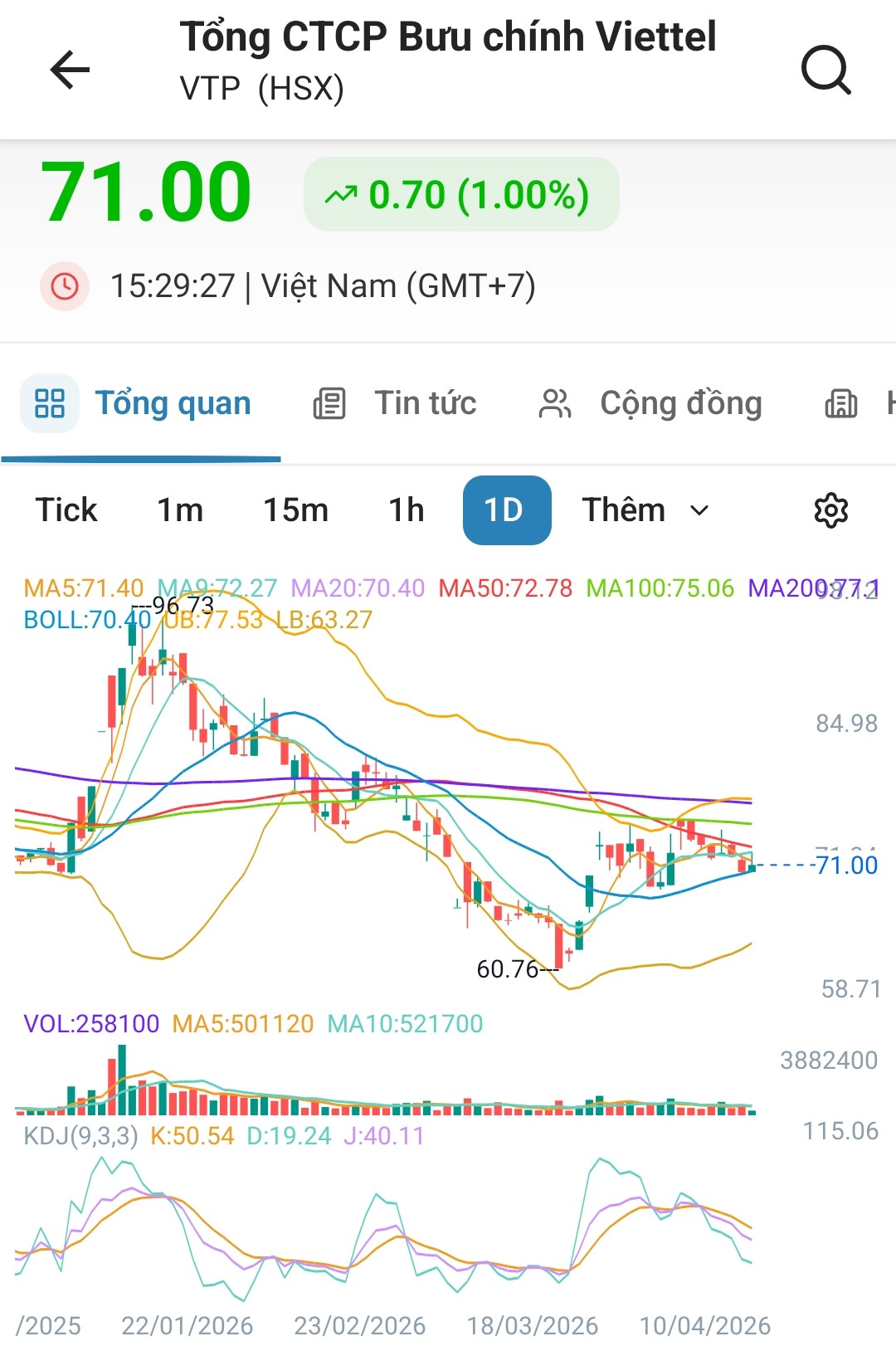This screenshot has height=1346, width=896.
Task: Expand the Thêm interval dropdown
Action: coord(645,510)
